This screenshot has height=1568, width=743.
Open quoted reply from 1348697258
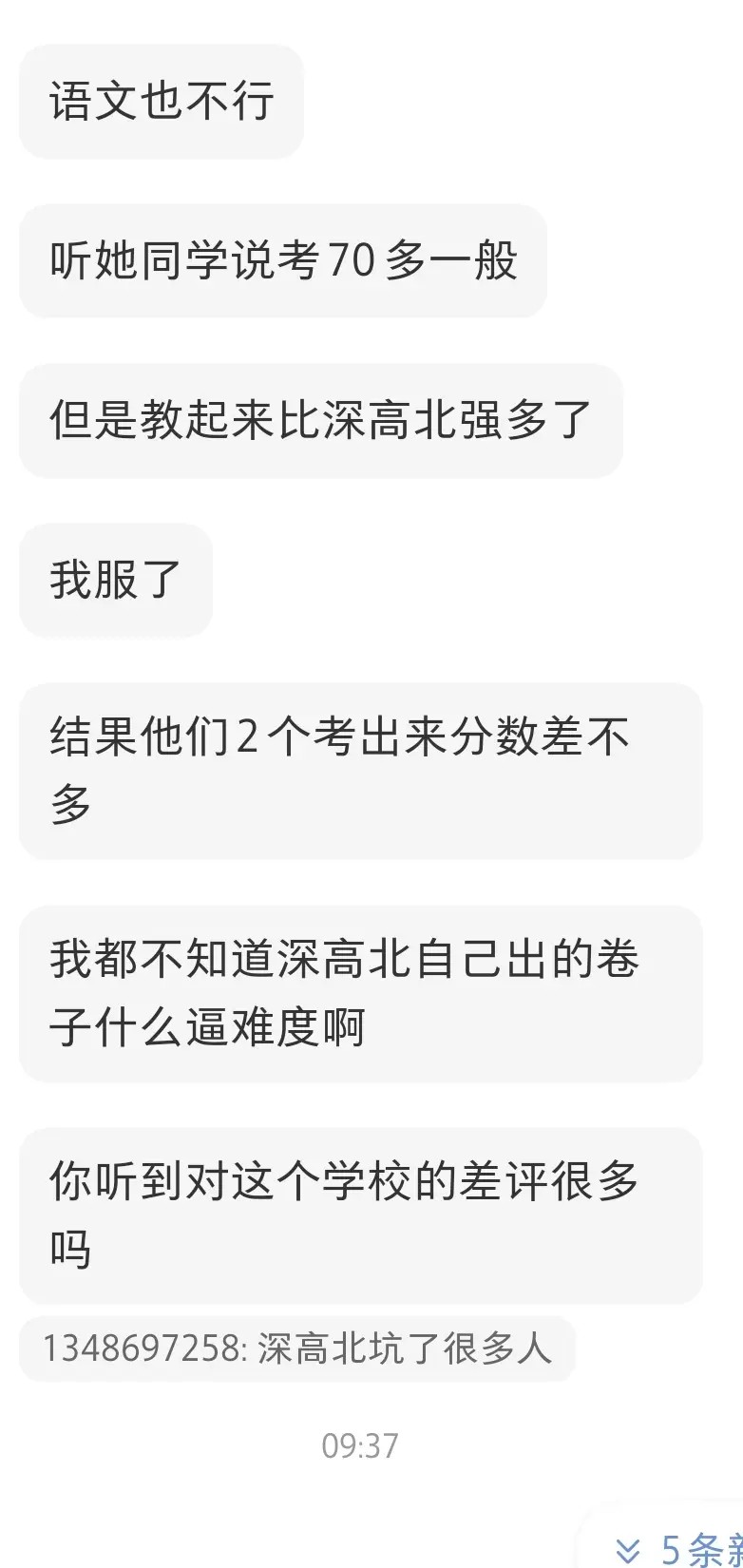[297, 1348]
